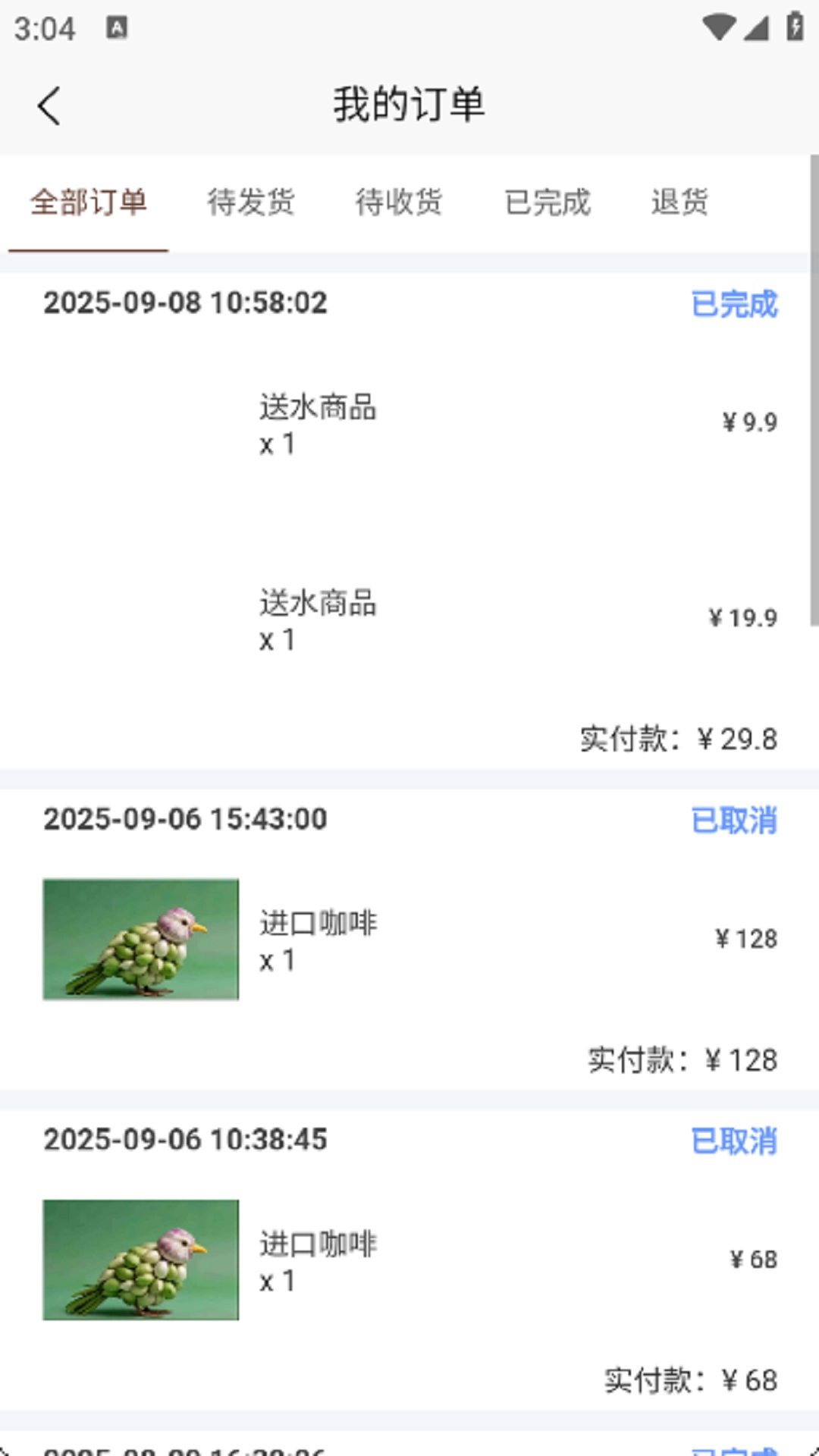This screenshot has width=819, height=1456.
Task: Switch to the 待收货 tab
Action: tap(399, 202)
